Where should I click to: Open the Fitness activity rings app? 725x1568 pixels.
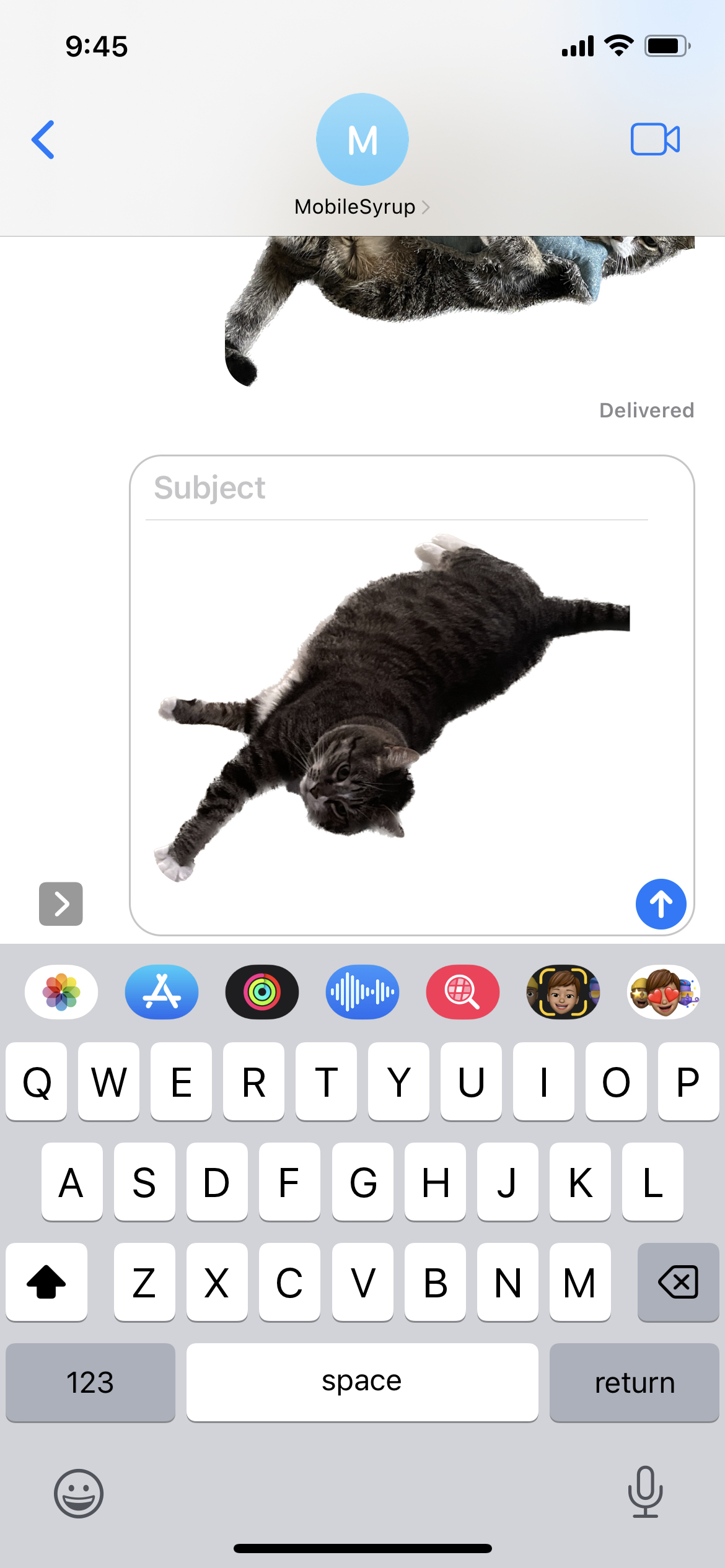pyautogui.click(x=262, y=992)
